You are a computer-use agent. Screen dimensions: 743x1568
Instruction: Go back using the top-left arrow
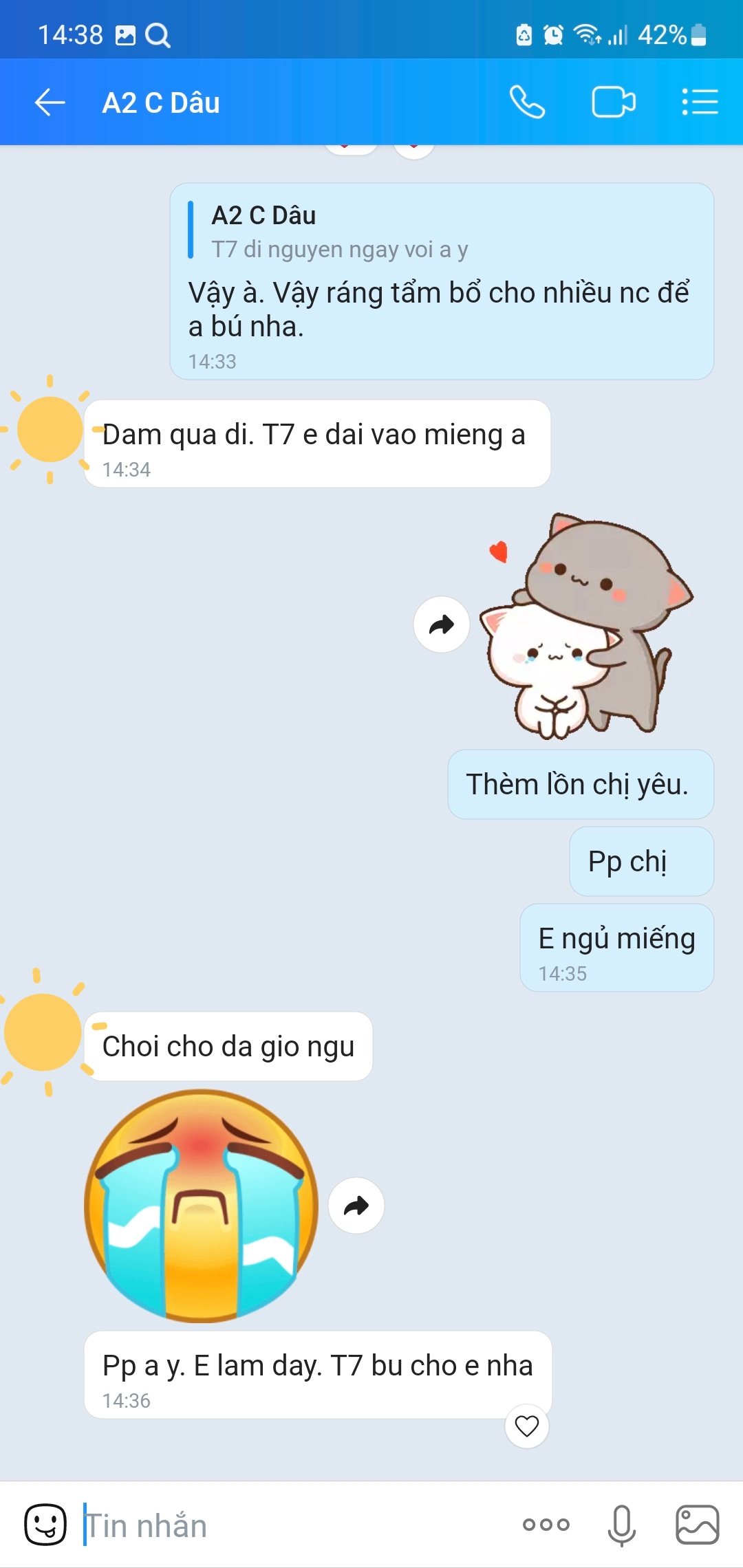50,102
